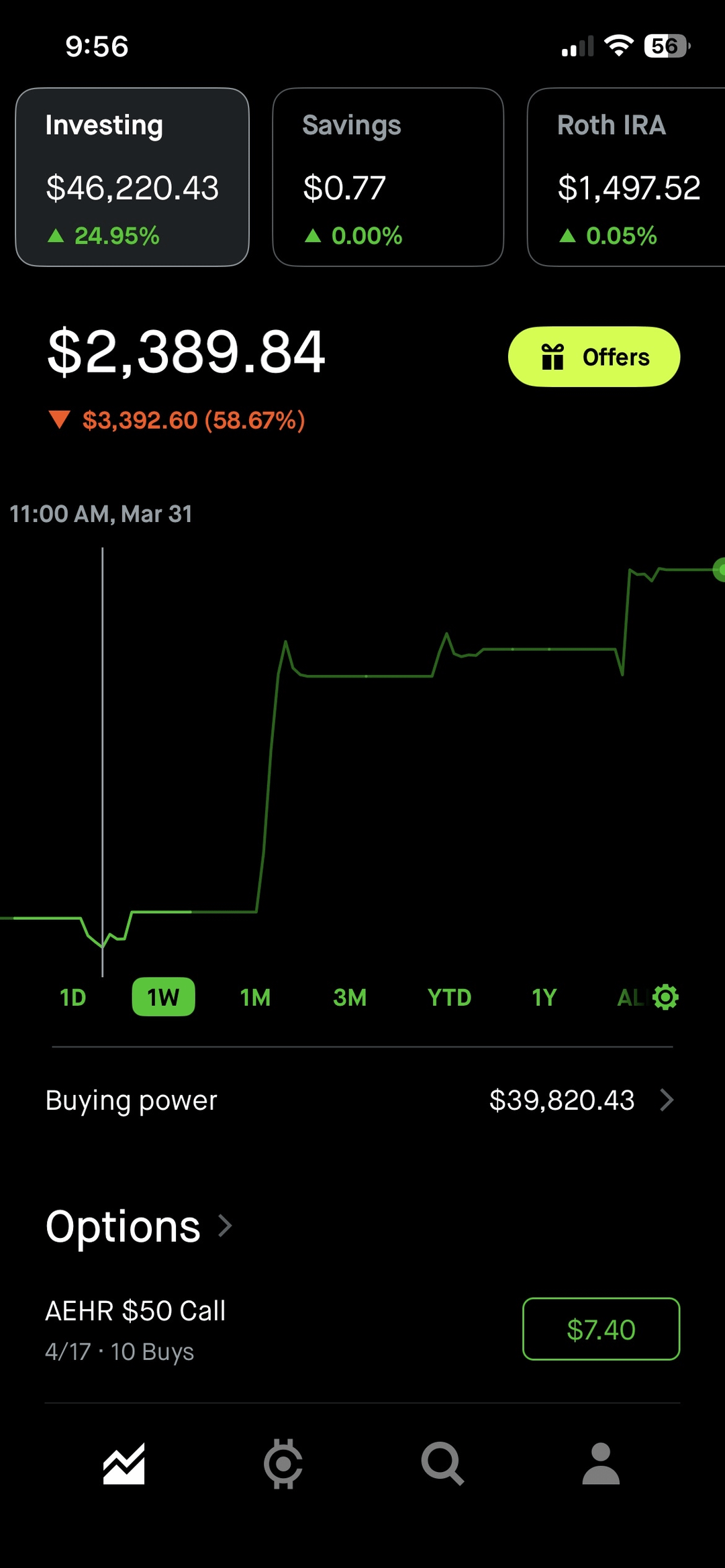Tap the $7.40 price button

(x=601, y=1329)
